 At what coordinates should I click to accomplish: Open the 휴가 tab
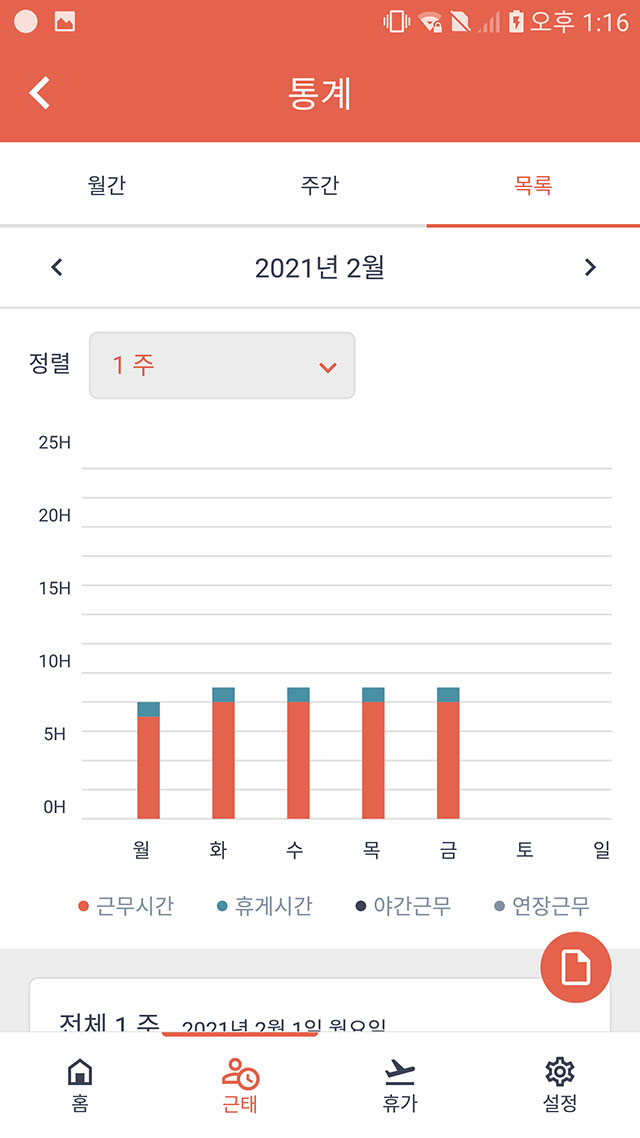(400, 1084)
